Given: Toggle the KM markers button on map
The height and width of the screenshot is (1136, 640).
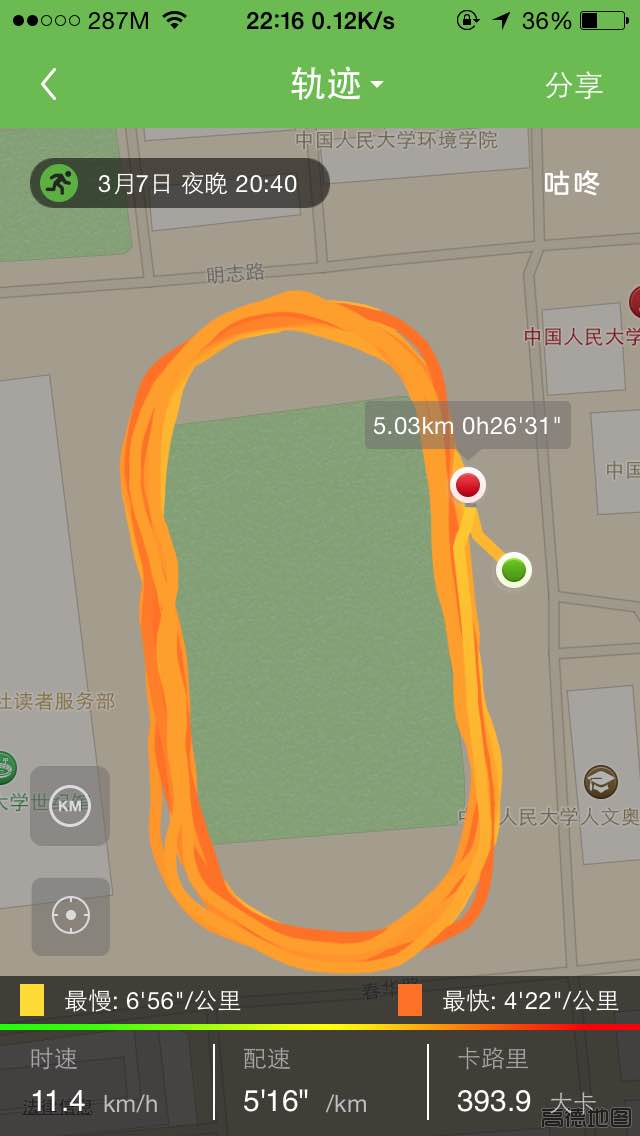Looking at the screenshot, I should pyautogui.click(x=70, y=806).
